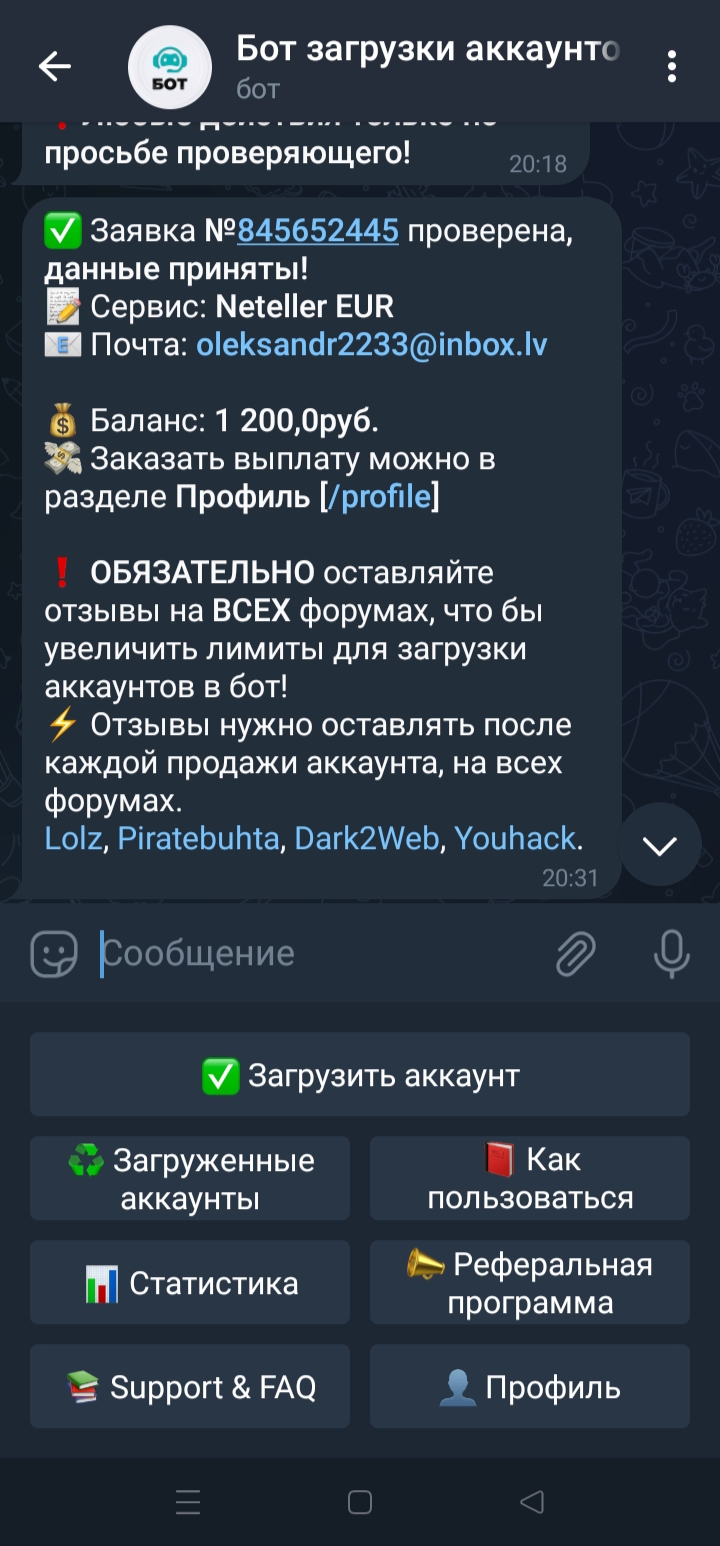720x1546 pixels.
Task: Select Загрузить аккаунт button
Action: point(360,1075)
